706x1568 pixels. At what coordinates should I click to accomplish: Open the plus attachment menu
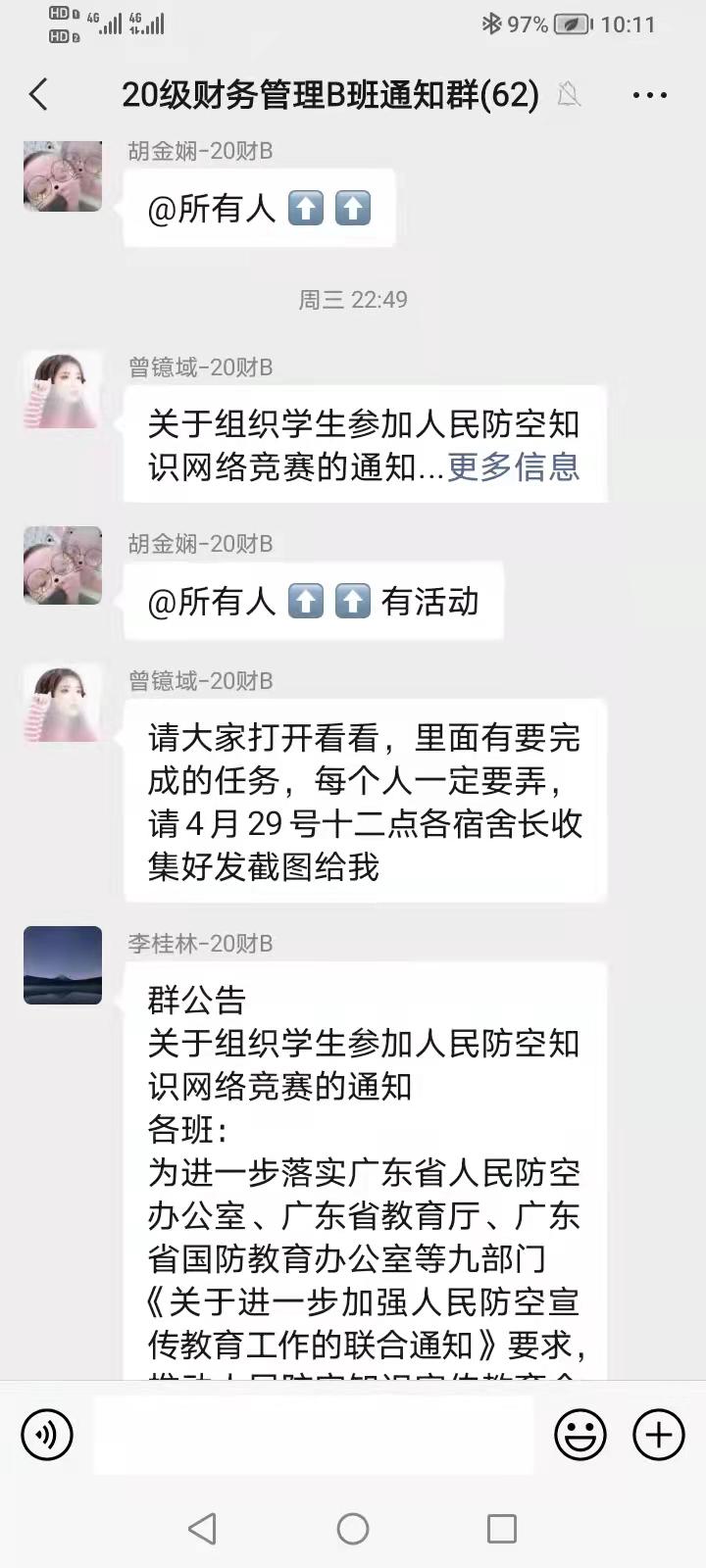click(x=659, y=1436)
